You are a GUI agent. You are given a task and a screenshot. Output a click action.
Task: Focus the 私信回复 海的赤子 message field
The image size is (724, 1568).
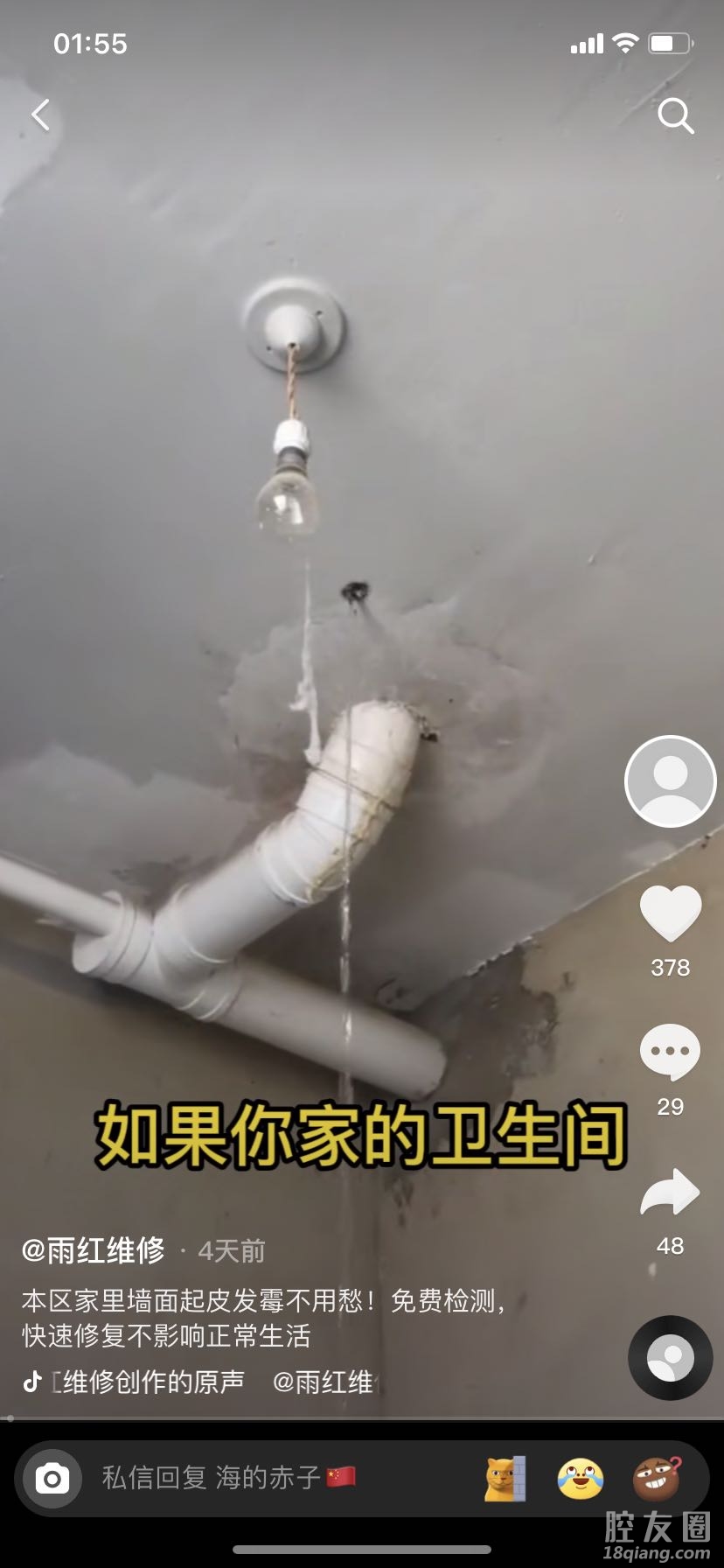point(262,1478)
